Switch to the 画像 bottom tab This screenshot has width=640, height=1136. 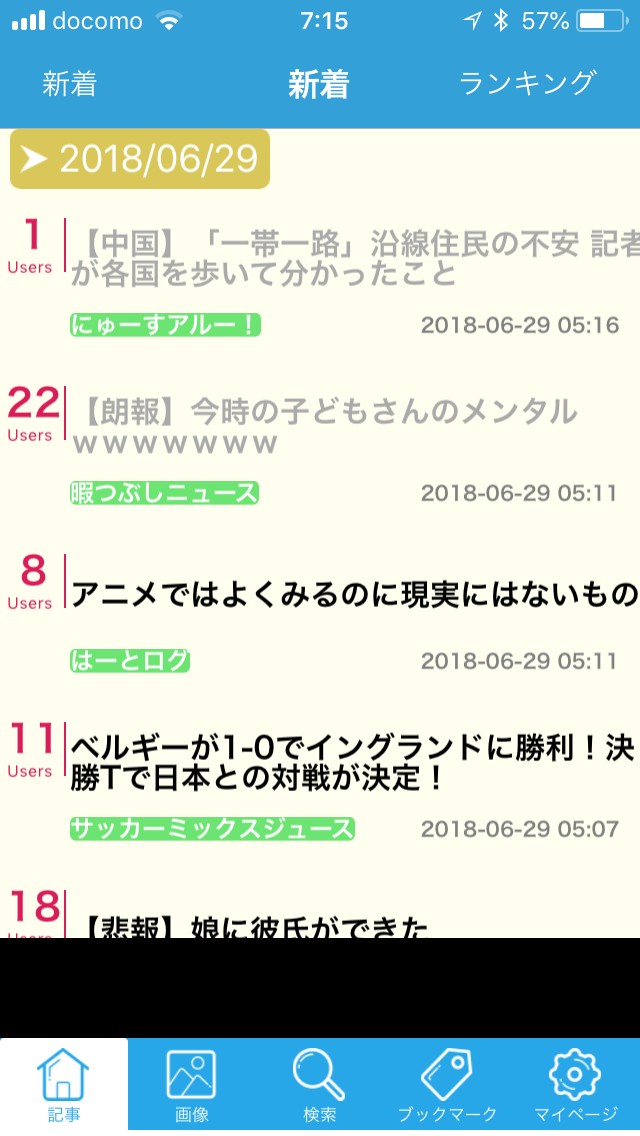(191, 1086)
